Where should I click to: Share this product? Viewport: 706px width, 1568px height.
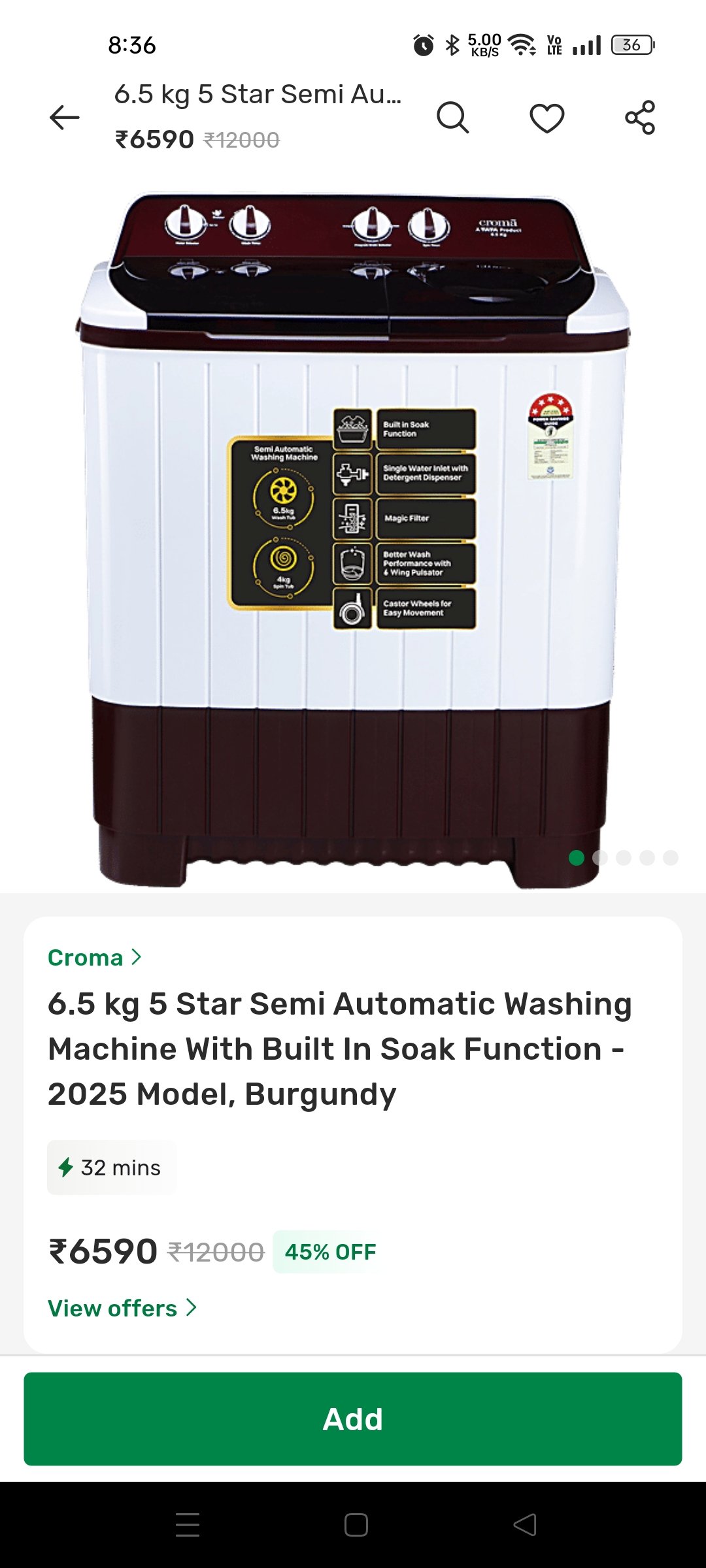[639, 118]
